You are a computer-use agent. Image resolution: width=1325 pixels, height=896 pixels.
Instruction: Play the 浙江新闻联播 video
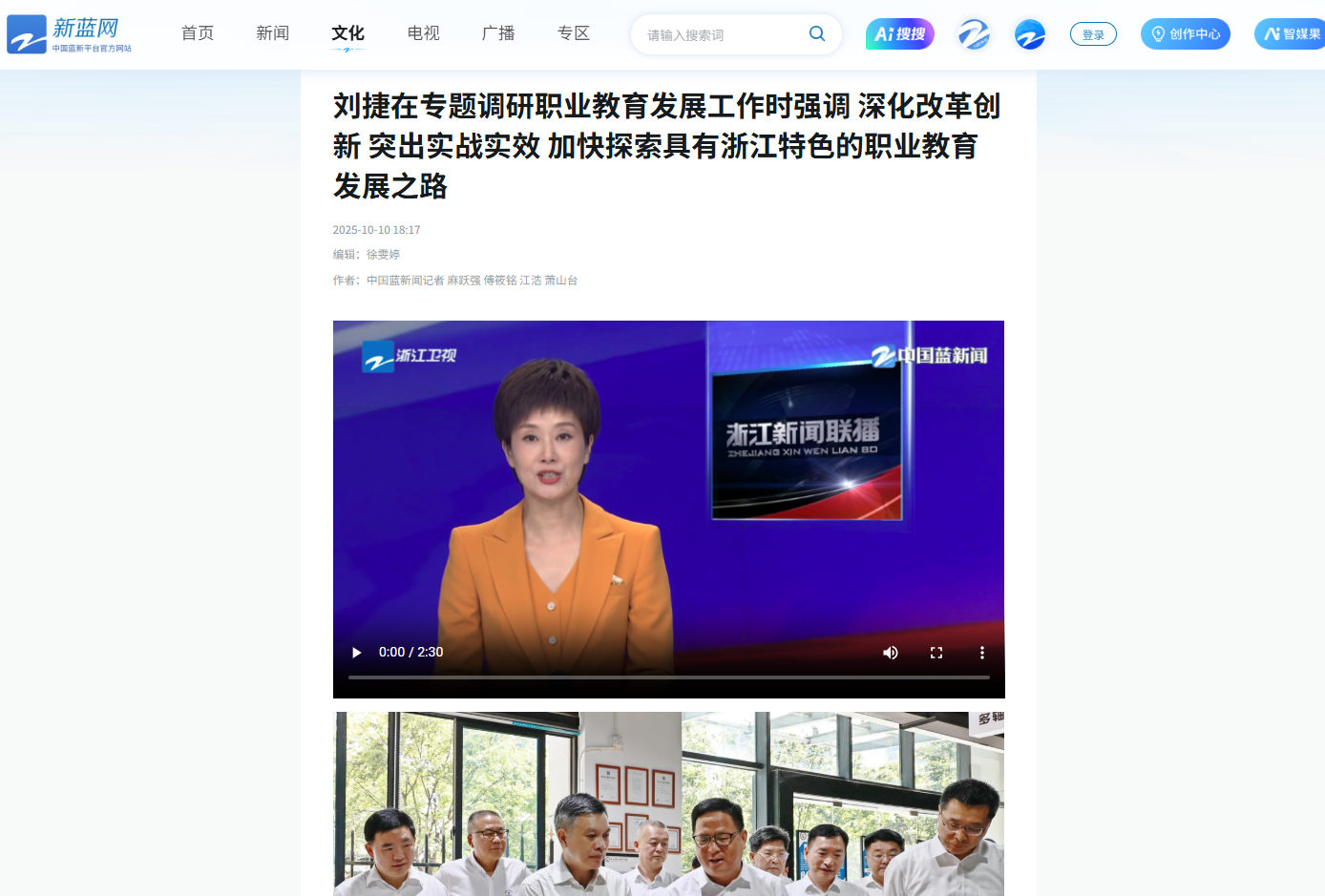(357, 653)
